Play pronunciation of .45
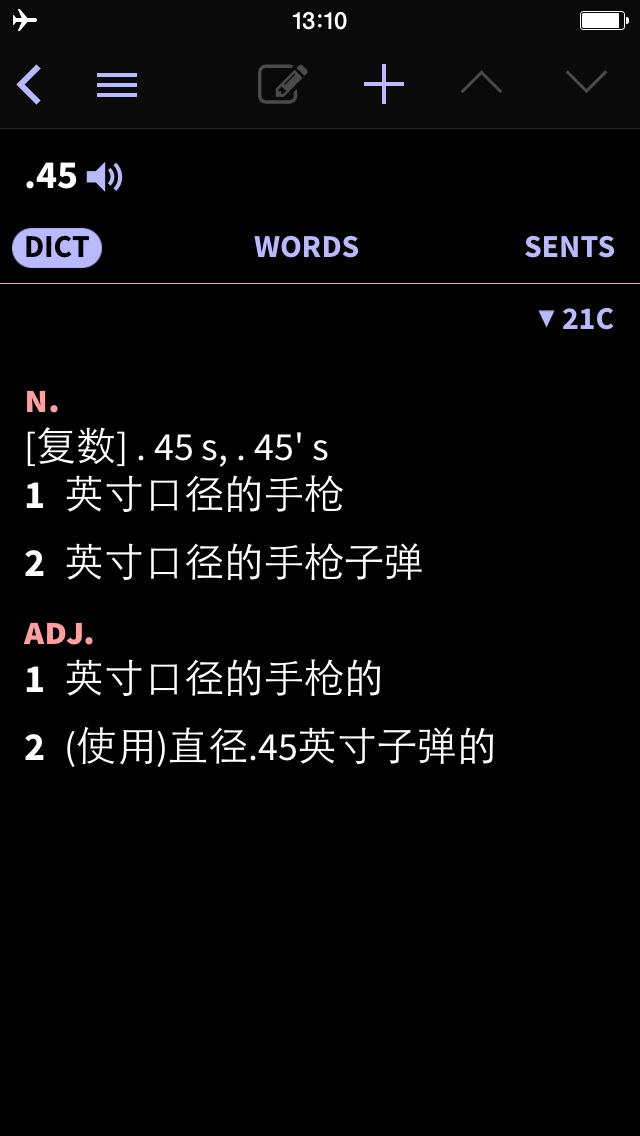Viewport: 640px width, 1136px height. click(x=105, y=177)
